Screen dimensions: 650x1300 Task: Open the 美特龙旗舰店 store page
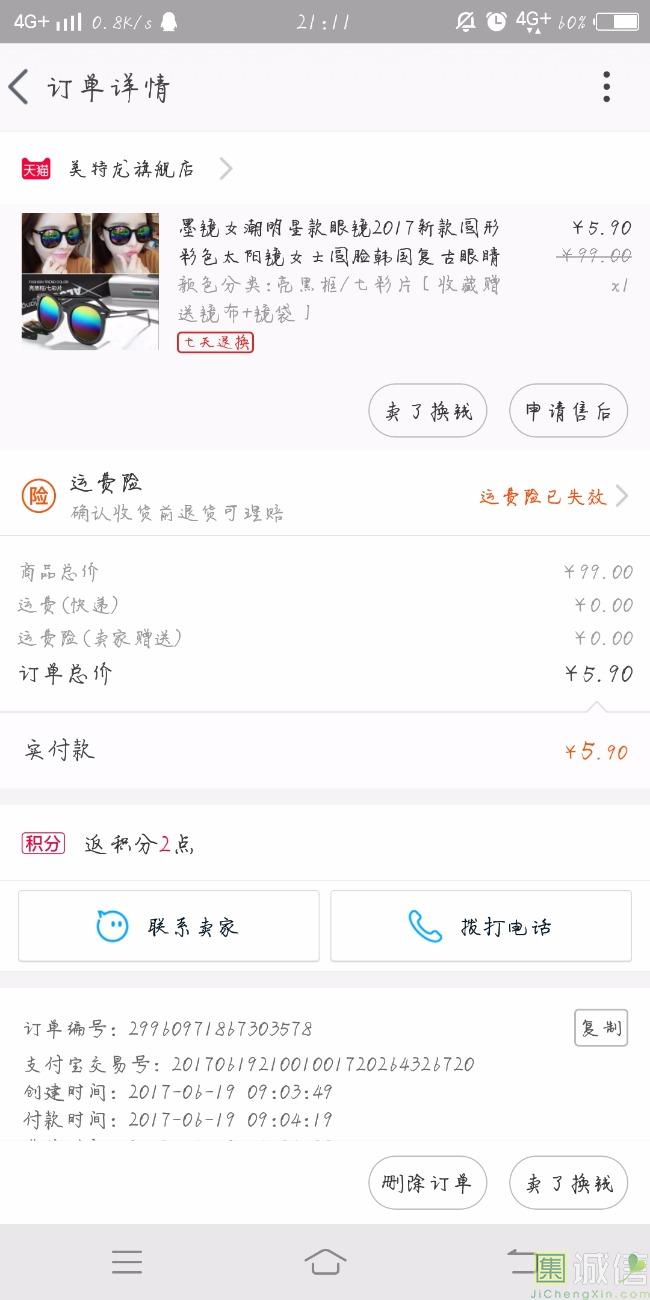[130, 169]
